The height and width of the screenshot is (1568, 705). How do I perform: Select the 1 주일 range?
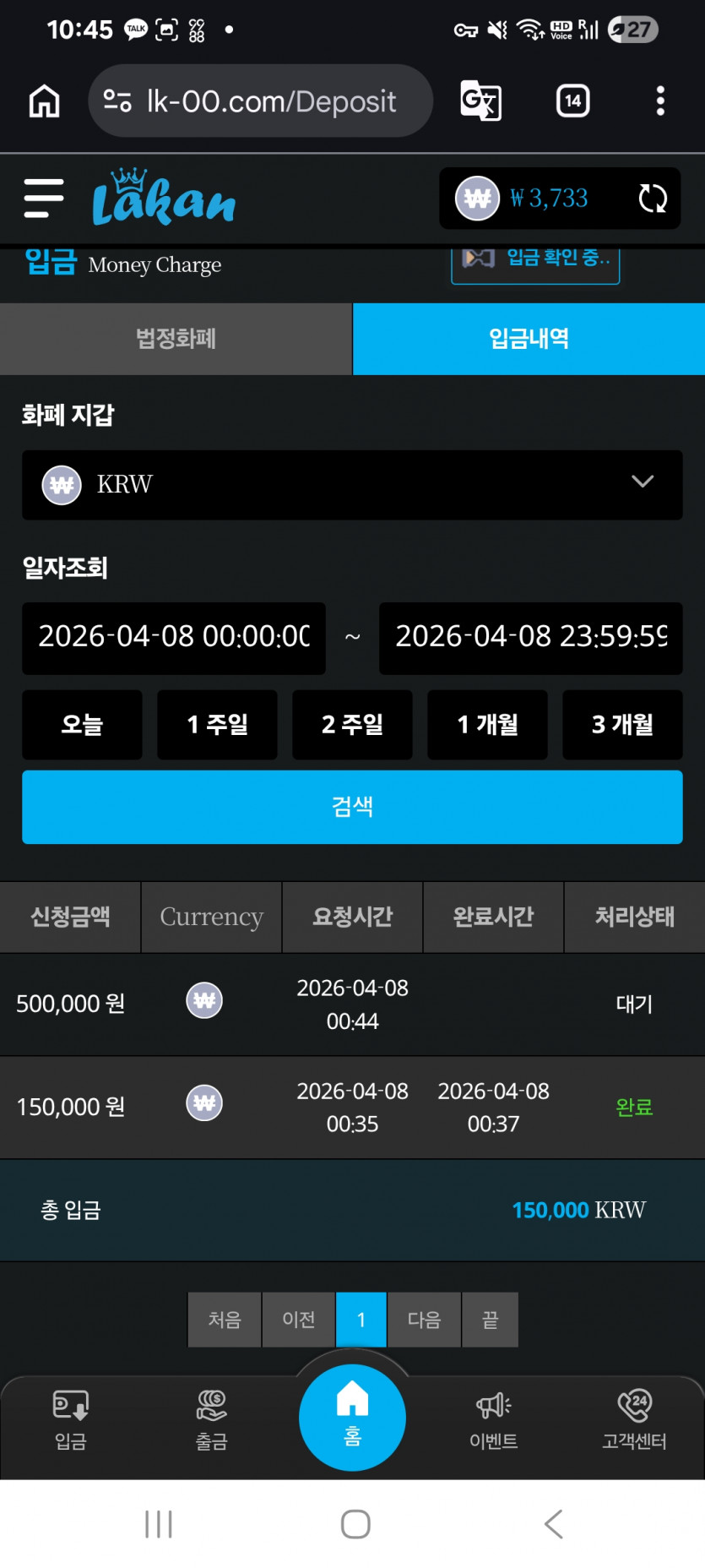pyautogui.click(x=217, y=725)
